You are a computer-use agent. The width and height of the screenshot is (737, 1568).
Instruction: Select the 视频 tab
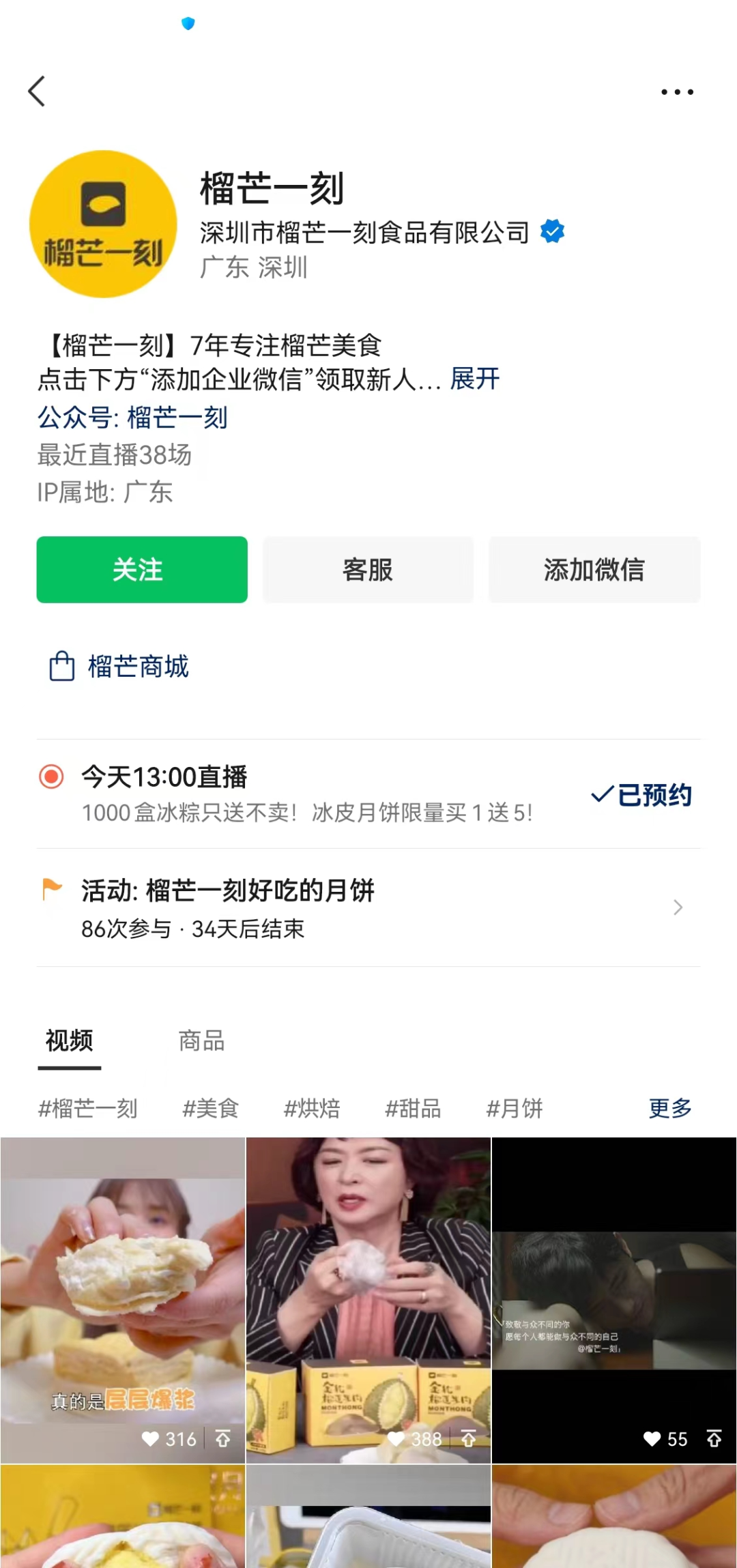pos(69,1041)
